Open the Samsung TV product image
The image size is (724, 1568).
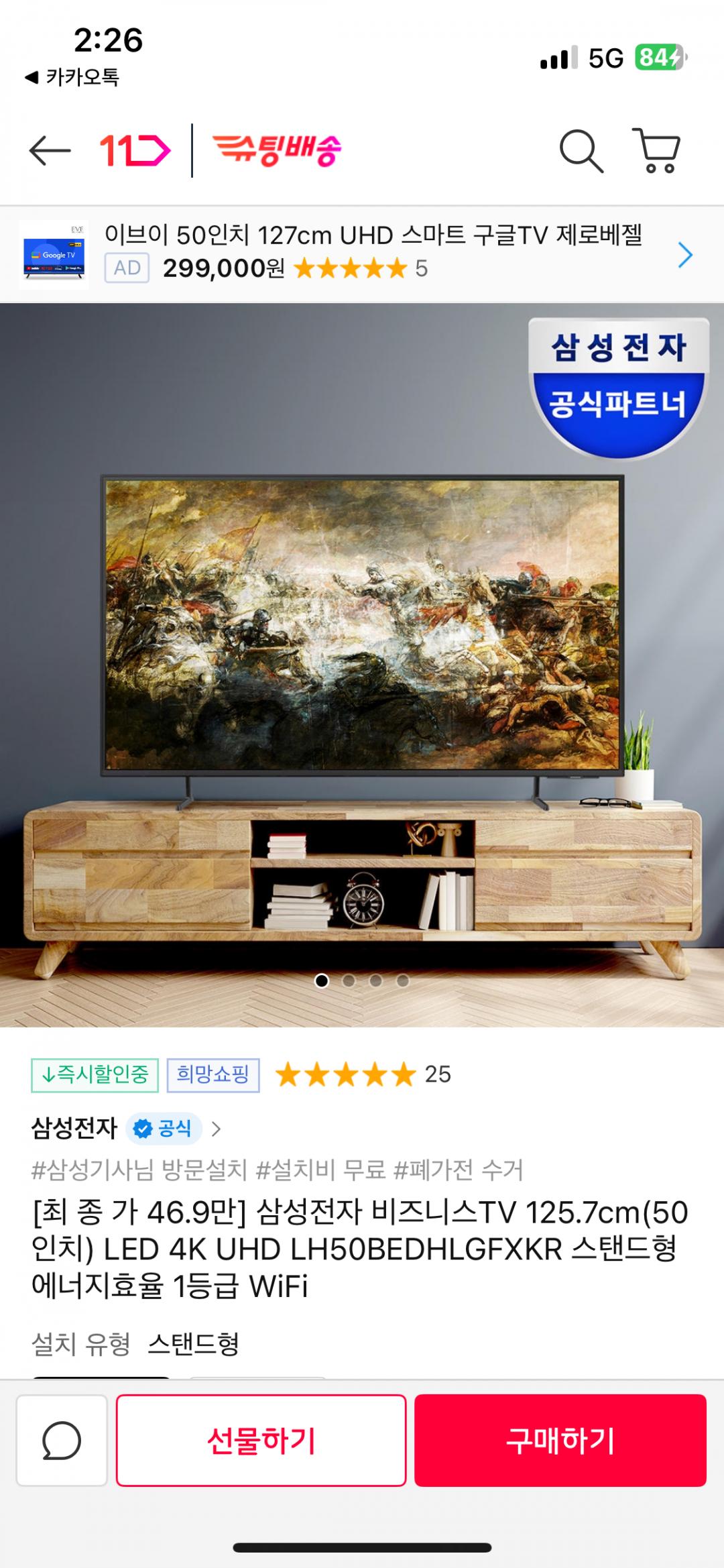(362, 664)
